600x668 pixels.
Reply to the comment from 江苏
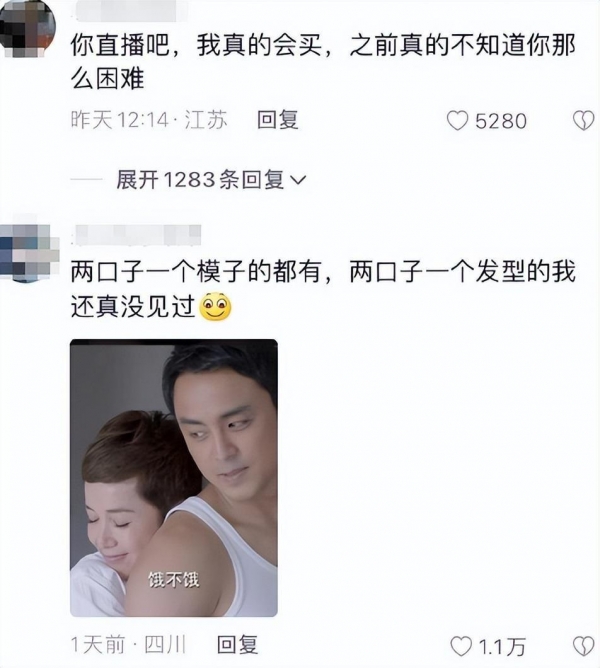[278, 120]
